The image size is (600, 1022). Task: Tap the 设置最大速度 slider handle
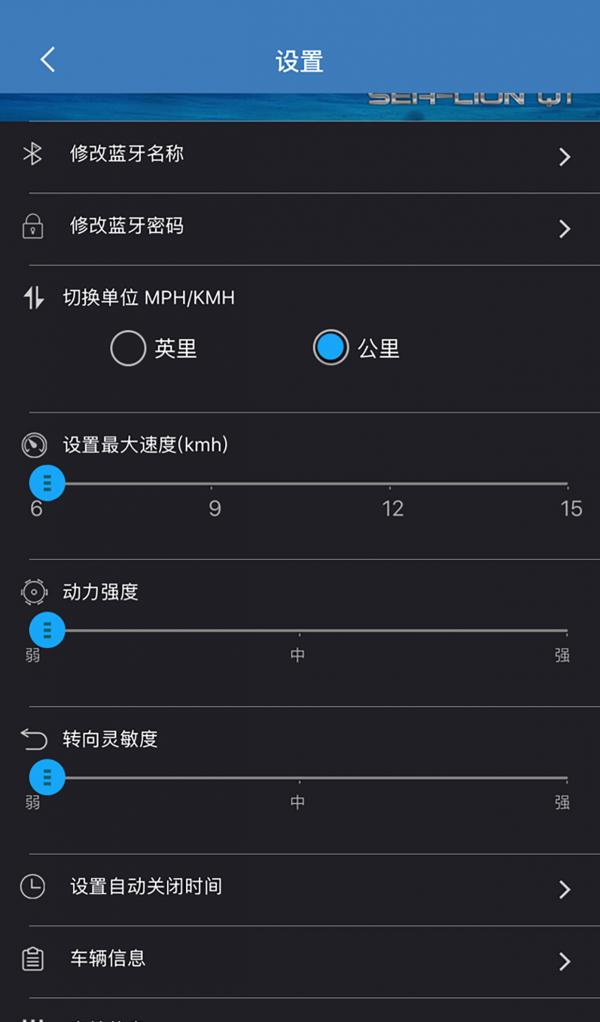pos(47,483)
